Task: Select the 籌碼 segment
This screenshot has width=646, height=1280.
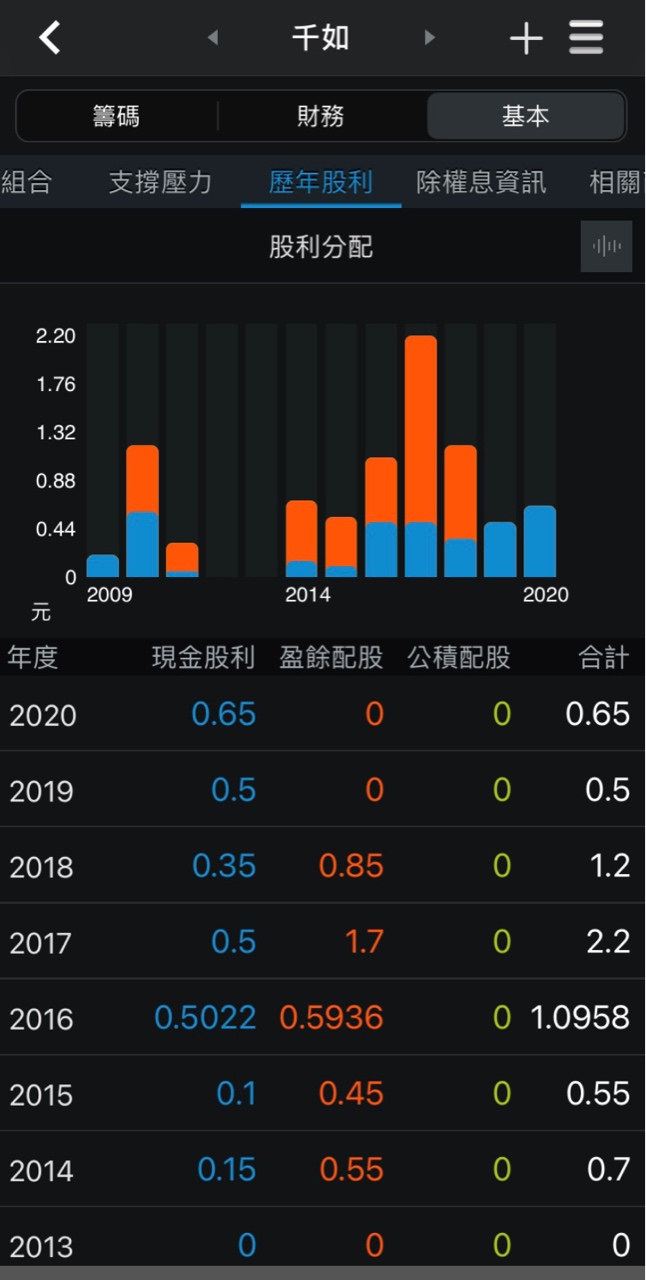Action: [117, 116]
